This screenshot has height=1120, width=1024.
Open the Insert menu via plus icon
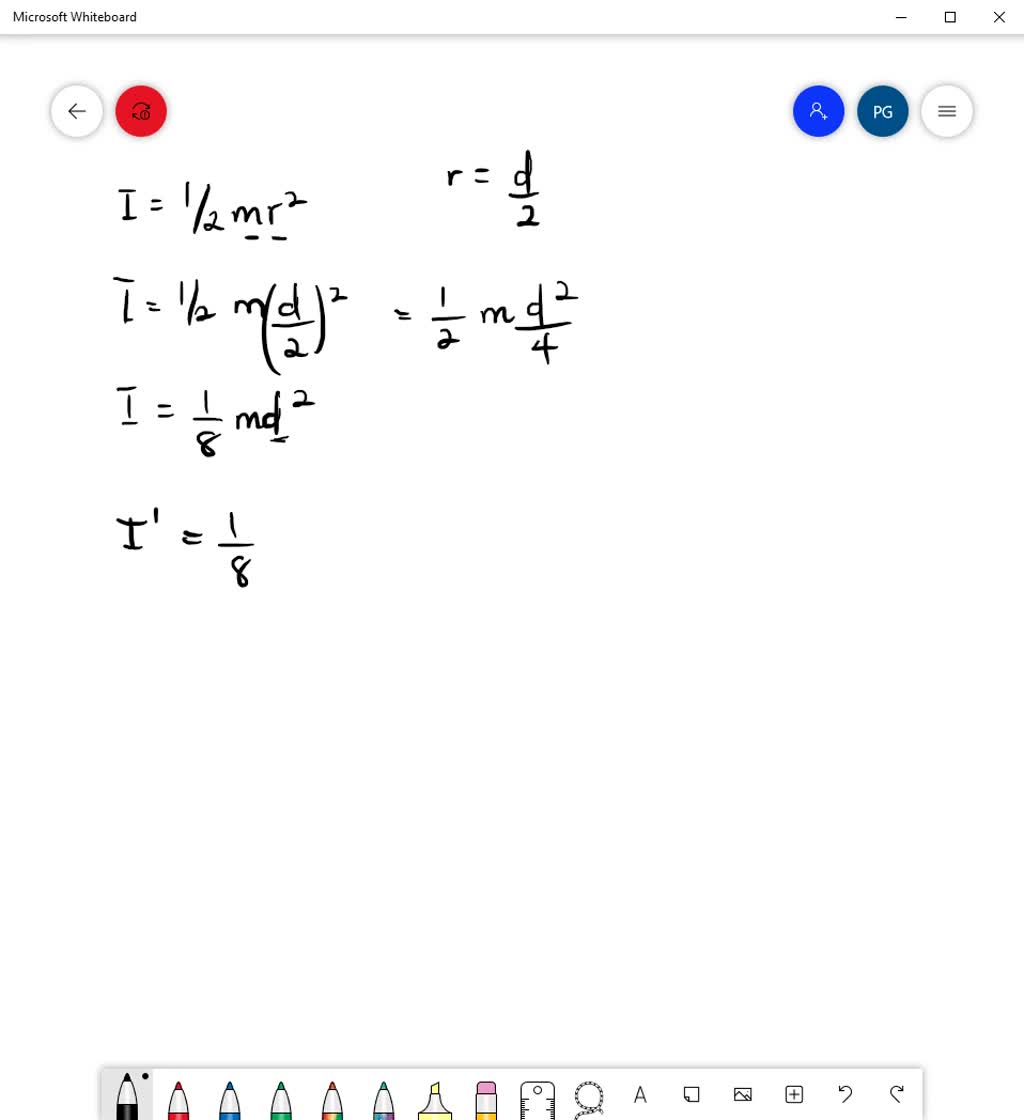(794, 1095)
